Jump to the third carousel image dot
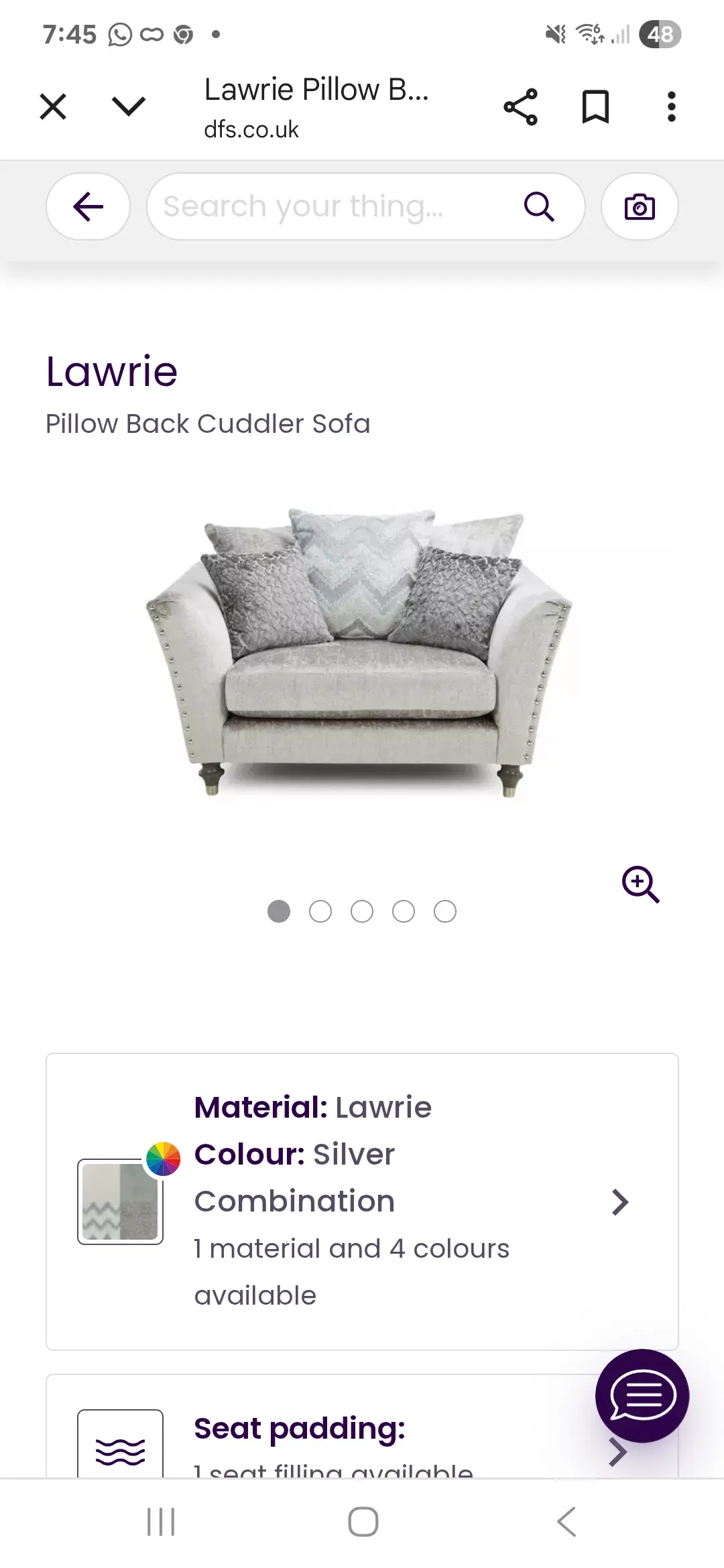The height and width of the screenshot is (1568, 724). point(362,911)
